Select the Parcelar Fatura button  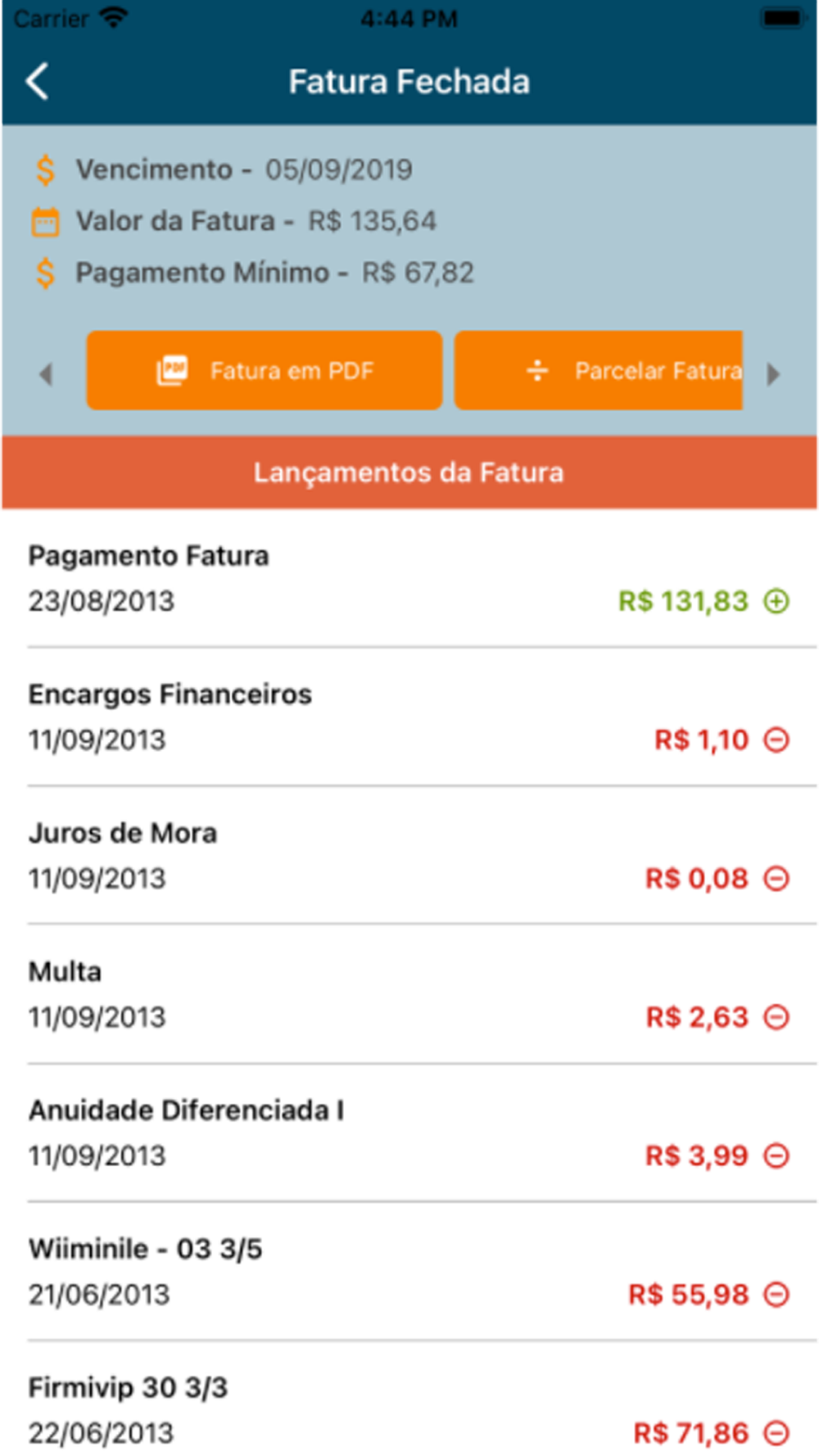click(599, 370)
